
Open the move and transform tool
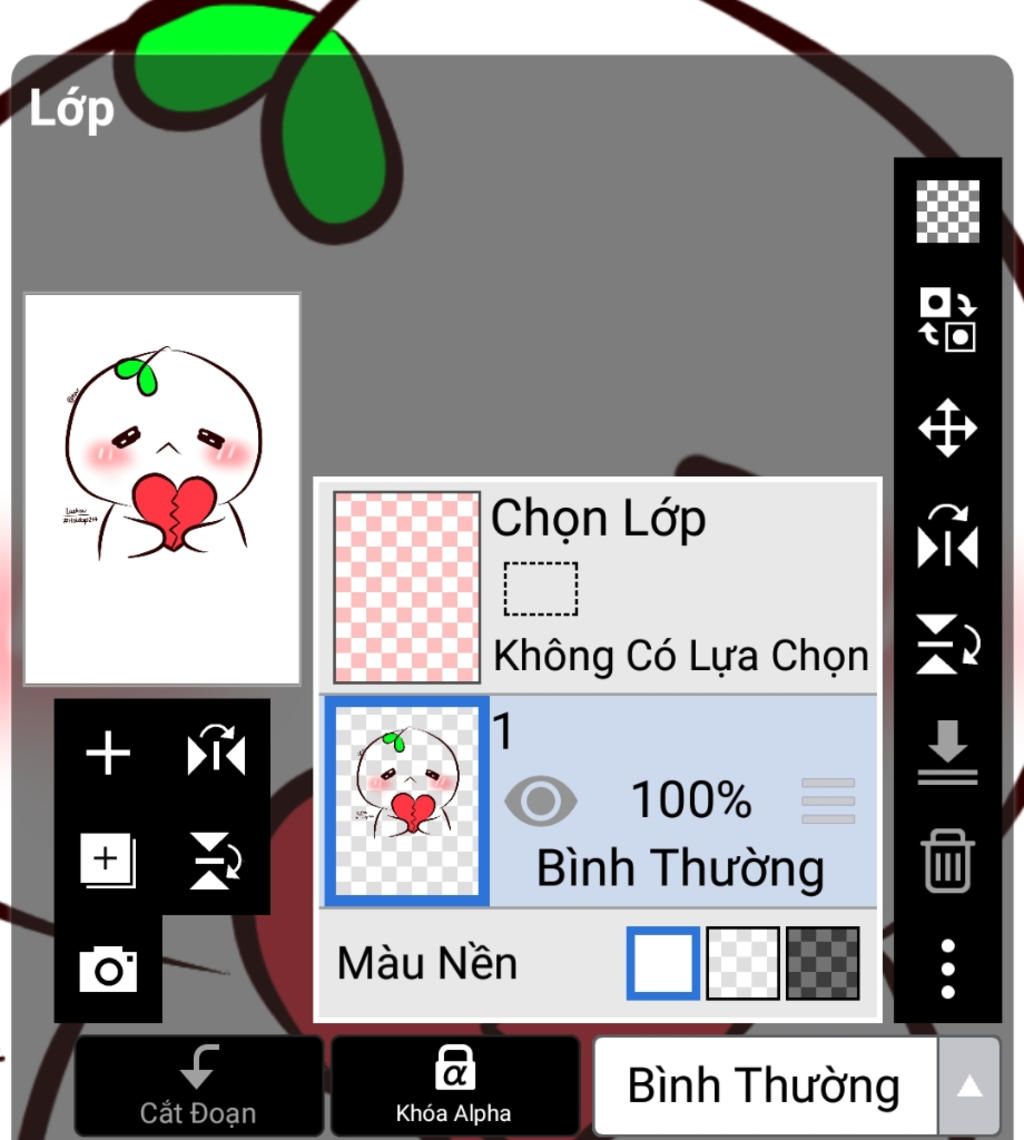946,428
